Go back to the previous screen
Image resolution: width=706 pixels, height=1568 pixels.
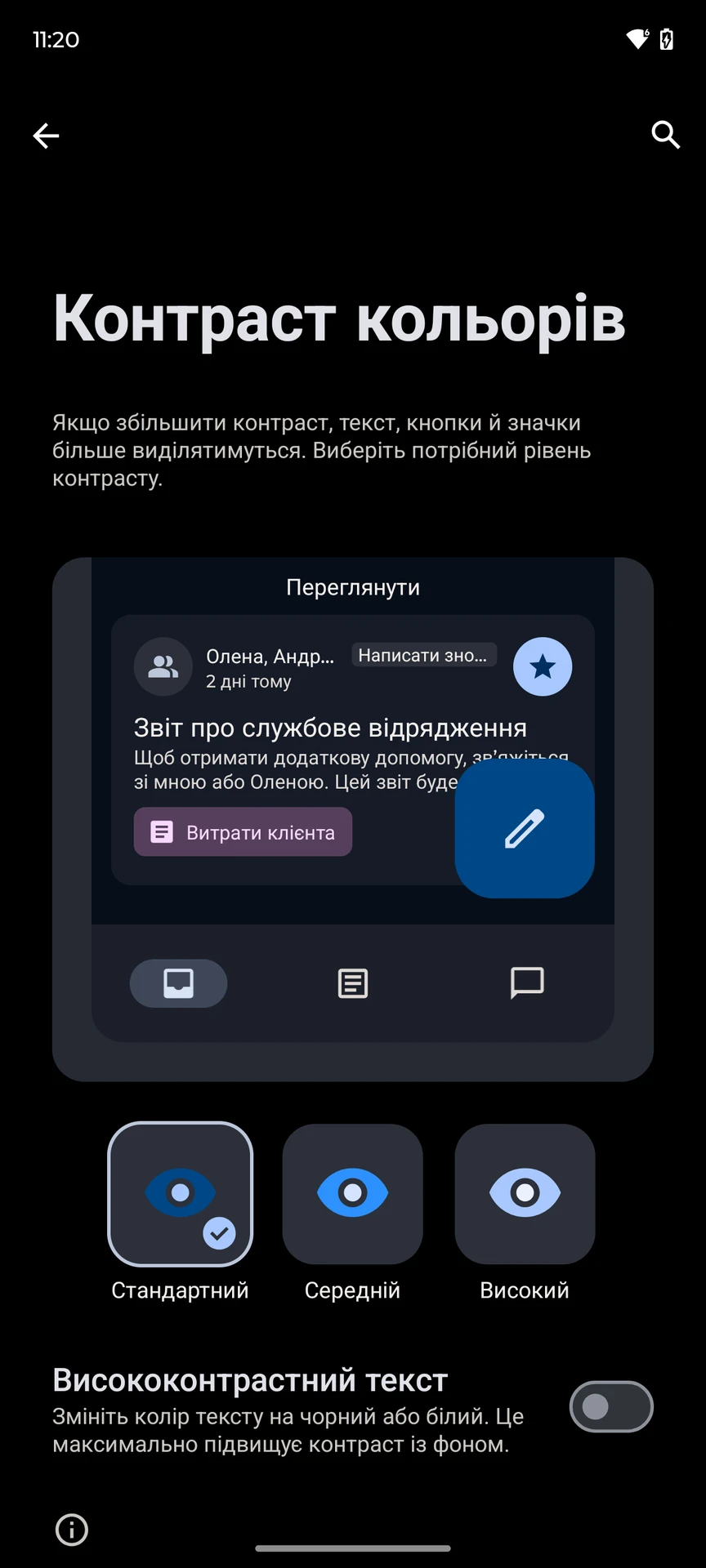[46, 136]
